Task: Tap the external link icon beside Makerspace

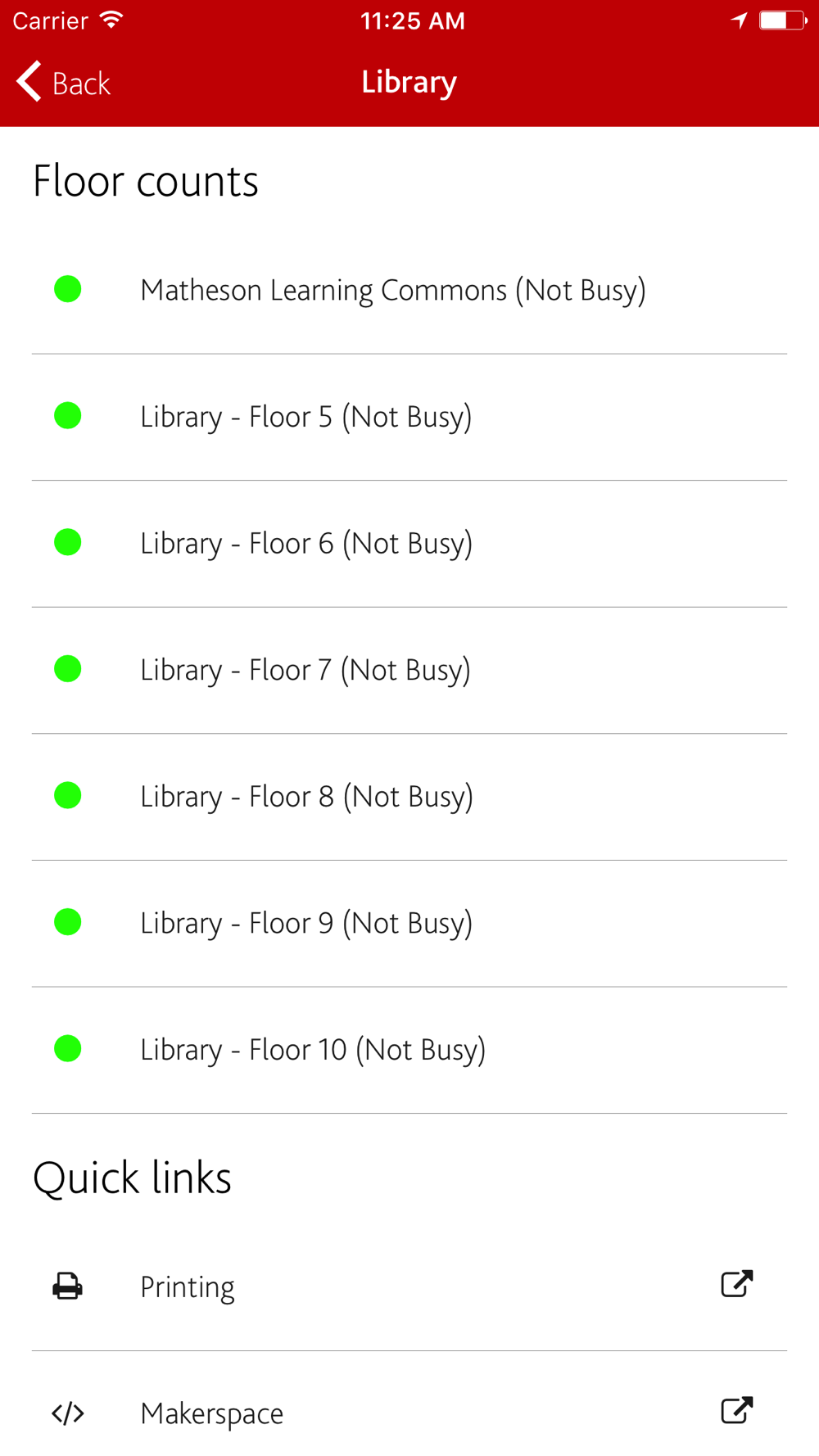Action: click(736, 1410)
